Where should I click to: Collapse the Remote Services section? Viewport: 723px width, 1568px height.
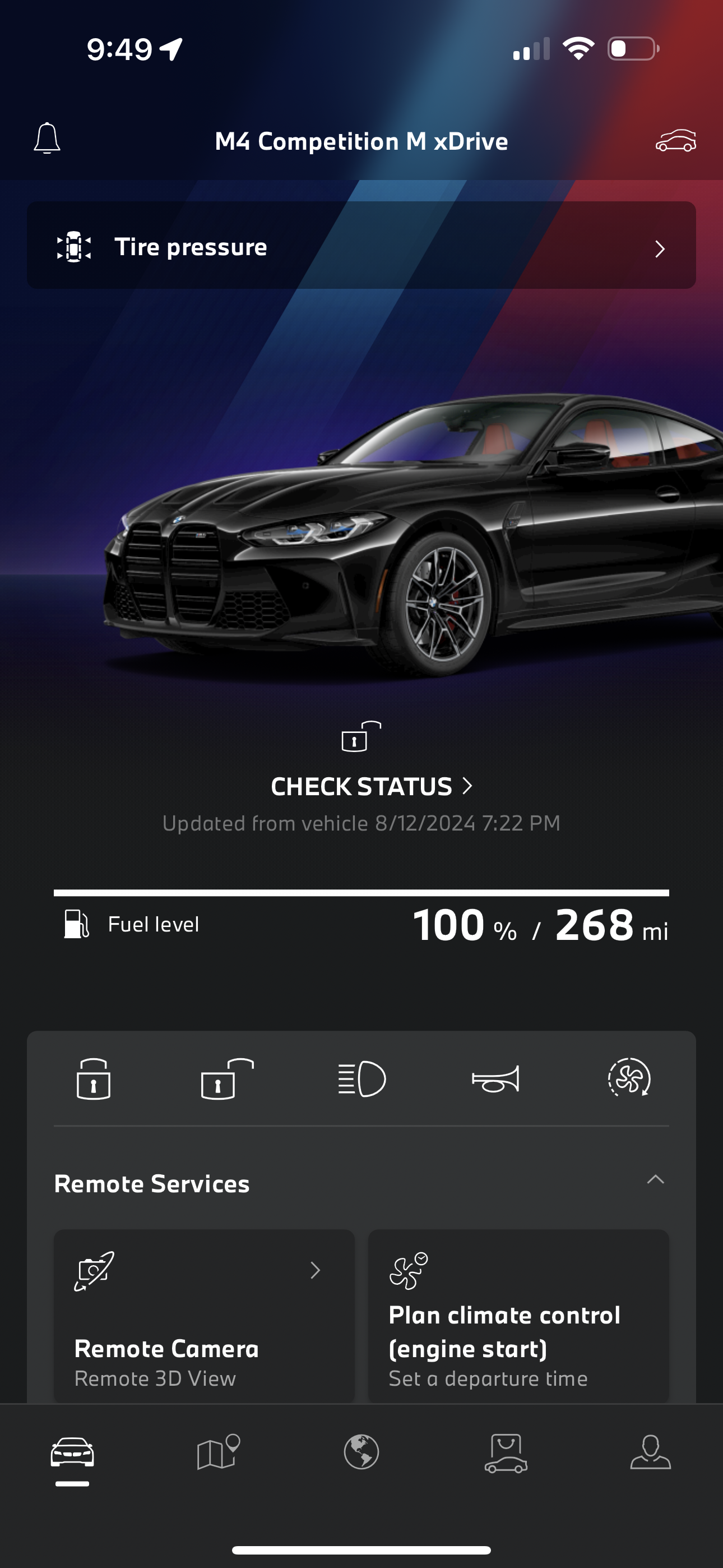pos(655,1180)
